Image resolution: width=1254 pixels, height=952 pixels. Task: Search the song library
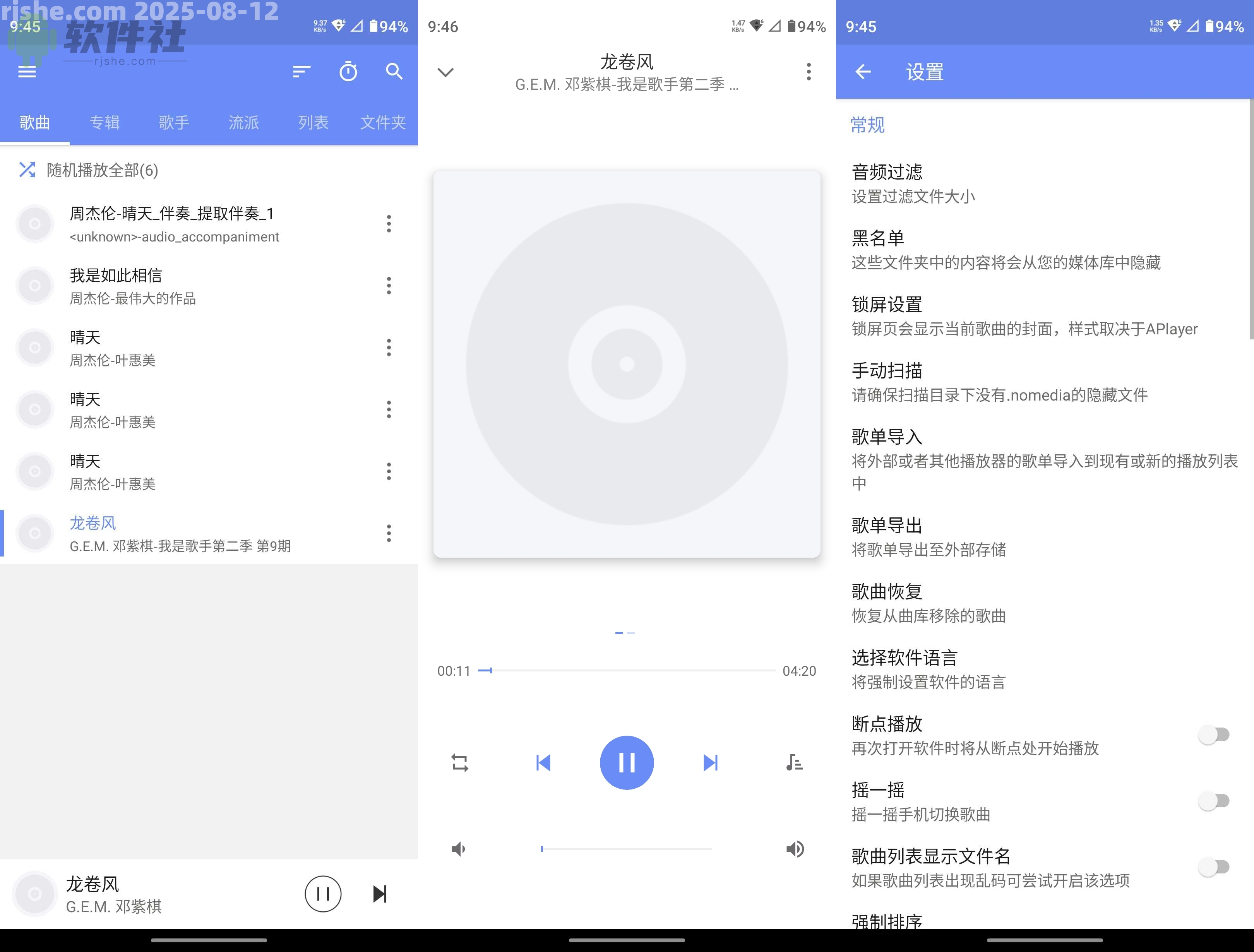(x=394, y=72)
